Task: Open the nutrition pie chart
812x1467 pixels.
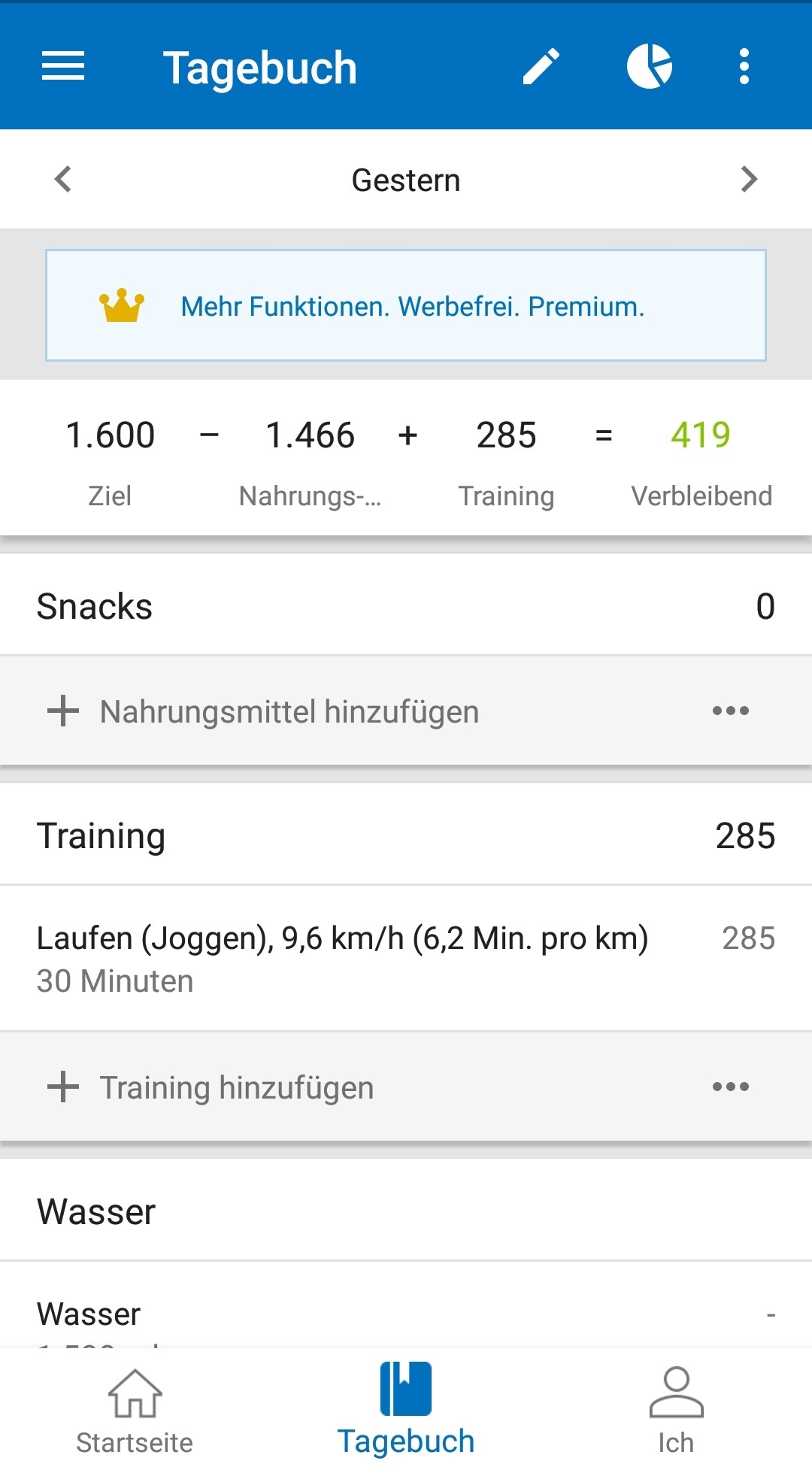Action: point(649,66)
